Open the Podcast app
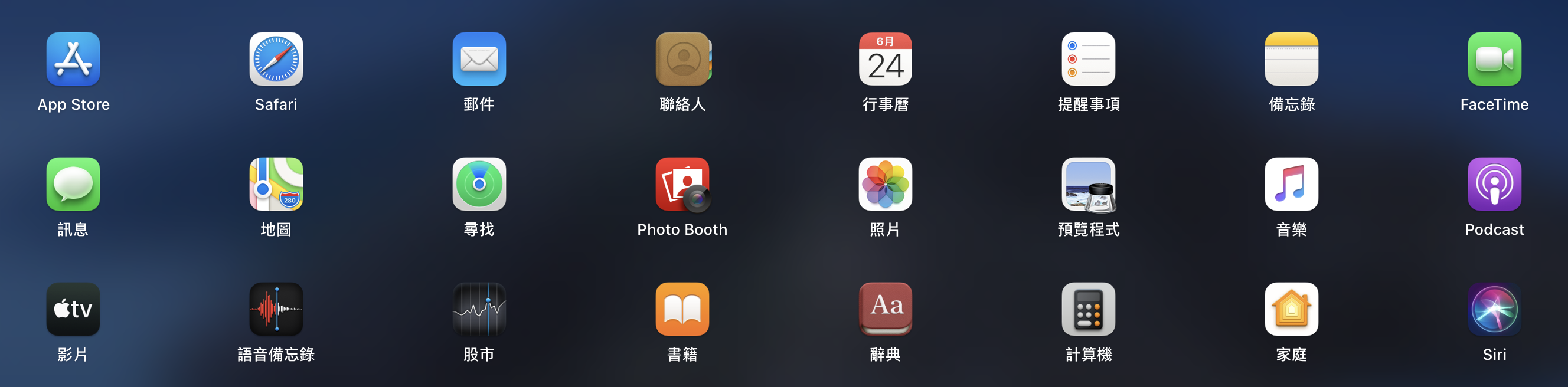Viewport: 1568px width, 387px height. tap(1494, 183)
